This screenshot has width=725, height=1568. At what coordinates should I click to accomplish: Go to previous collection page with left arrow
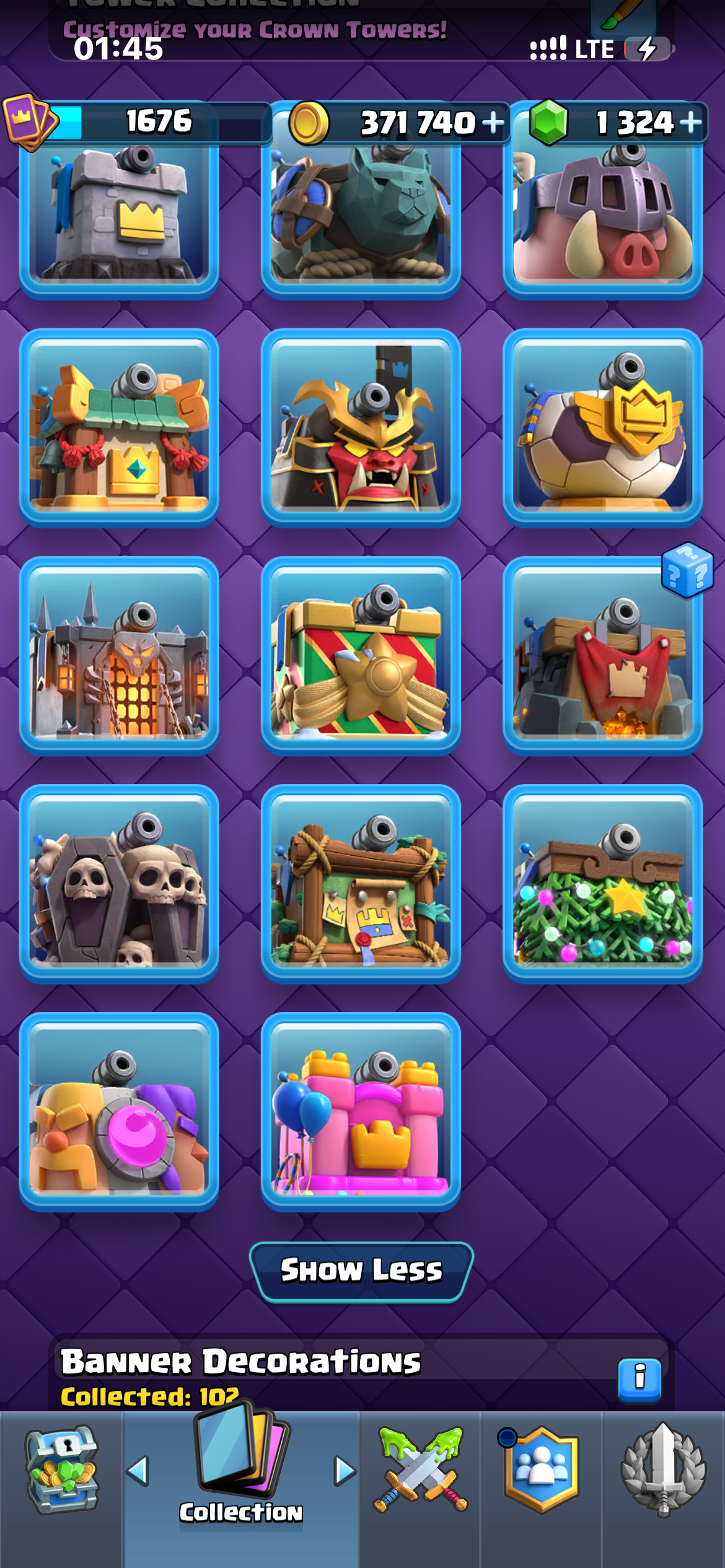[138, 1470]
